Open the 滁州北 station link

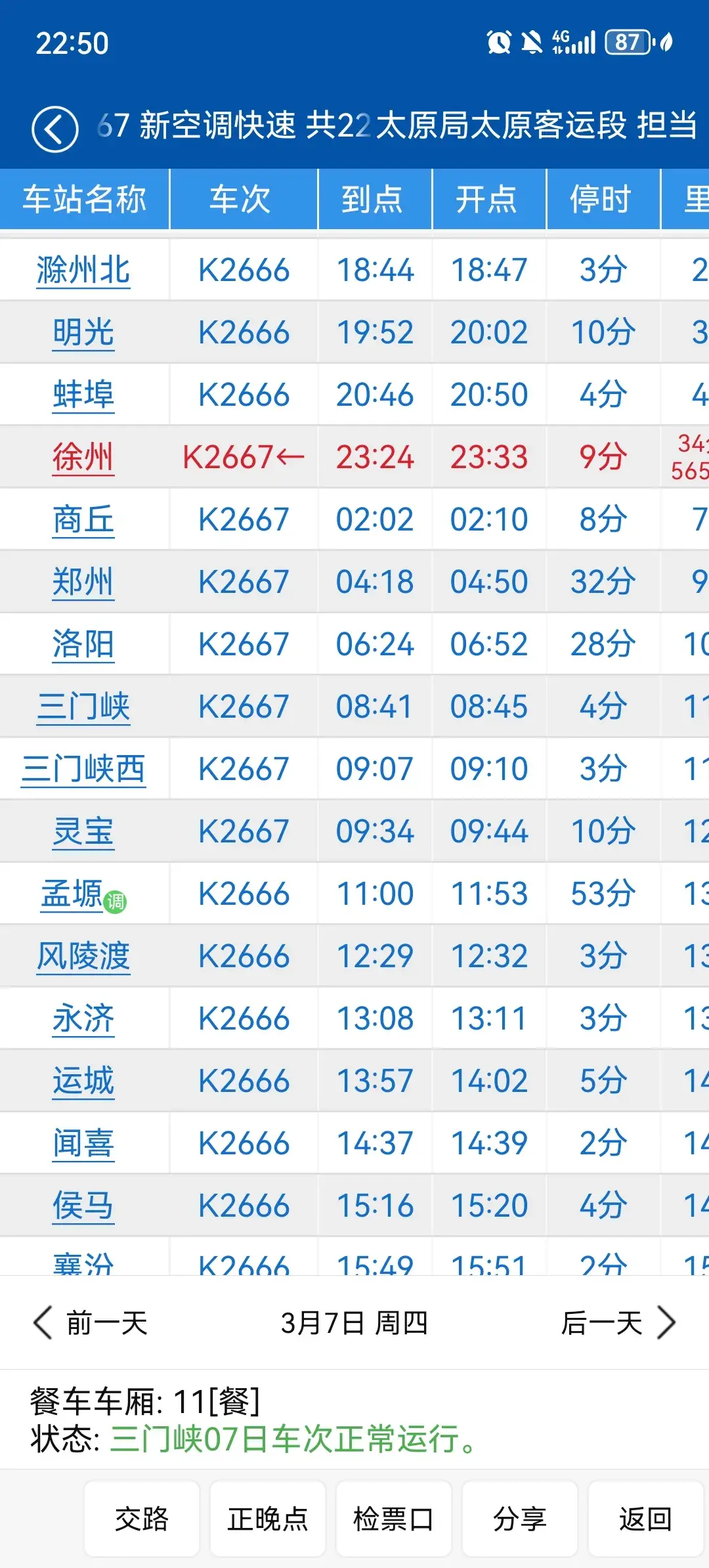pos(83,270)
